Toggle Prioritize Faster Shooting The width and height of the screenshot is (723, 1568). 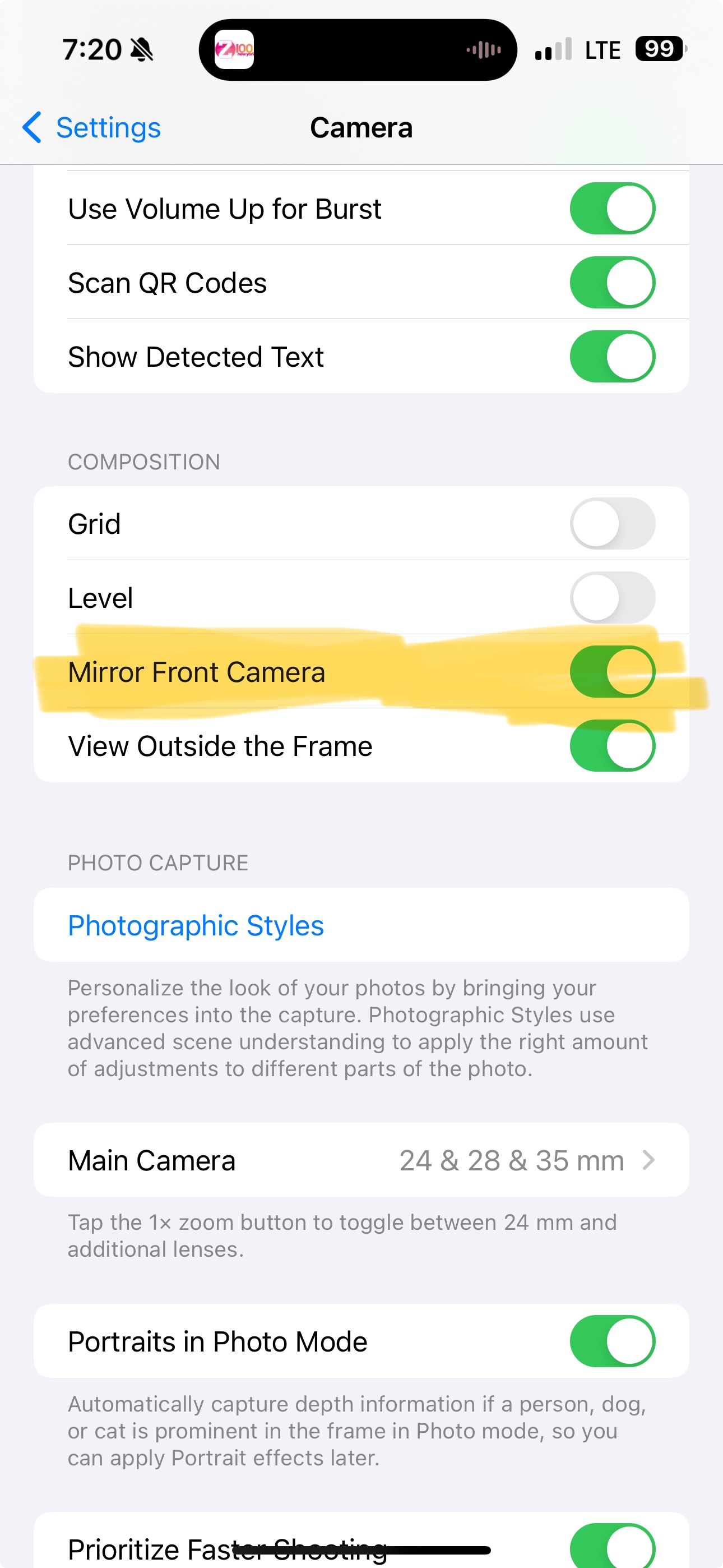pos(612,1546)
